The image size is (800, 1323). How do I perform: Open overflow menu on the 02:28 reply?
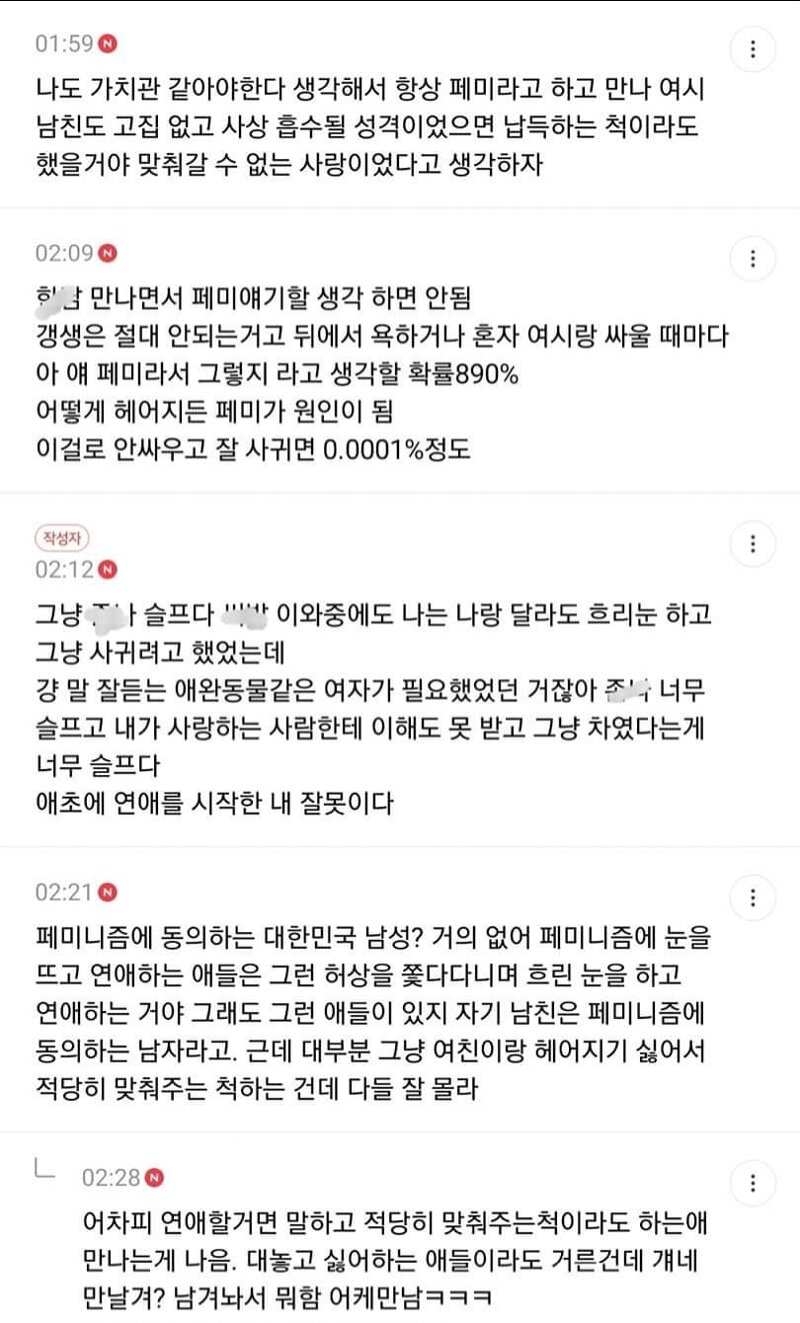tap(753, 1184)
